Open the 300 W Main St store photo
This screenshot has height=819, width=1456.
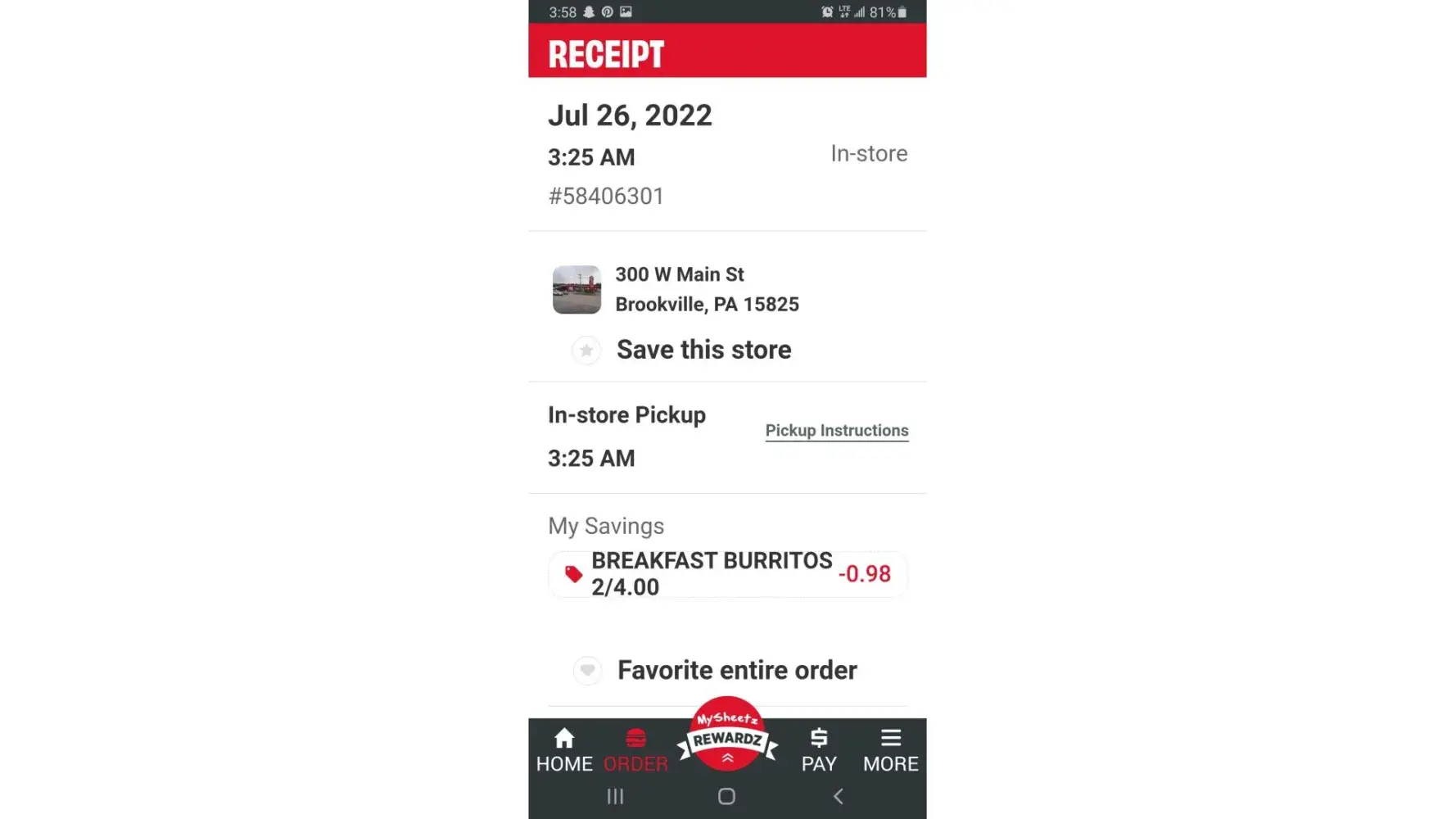pyautogui.click(x=577, y=289)
